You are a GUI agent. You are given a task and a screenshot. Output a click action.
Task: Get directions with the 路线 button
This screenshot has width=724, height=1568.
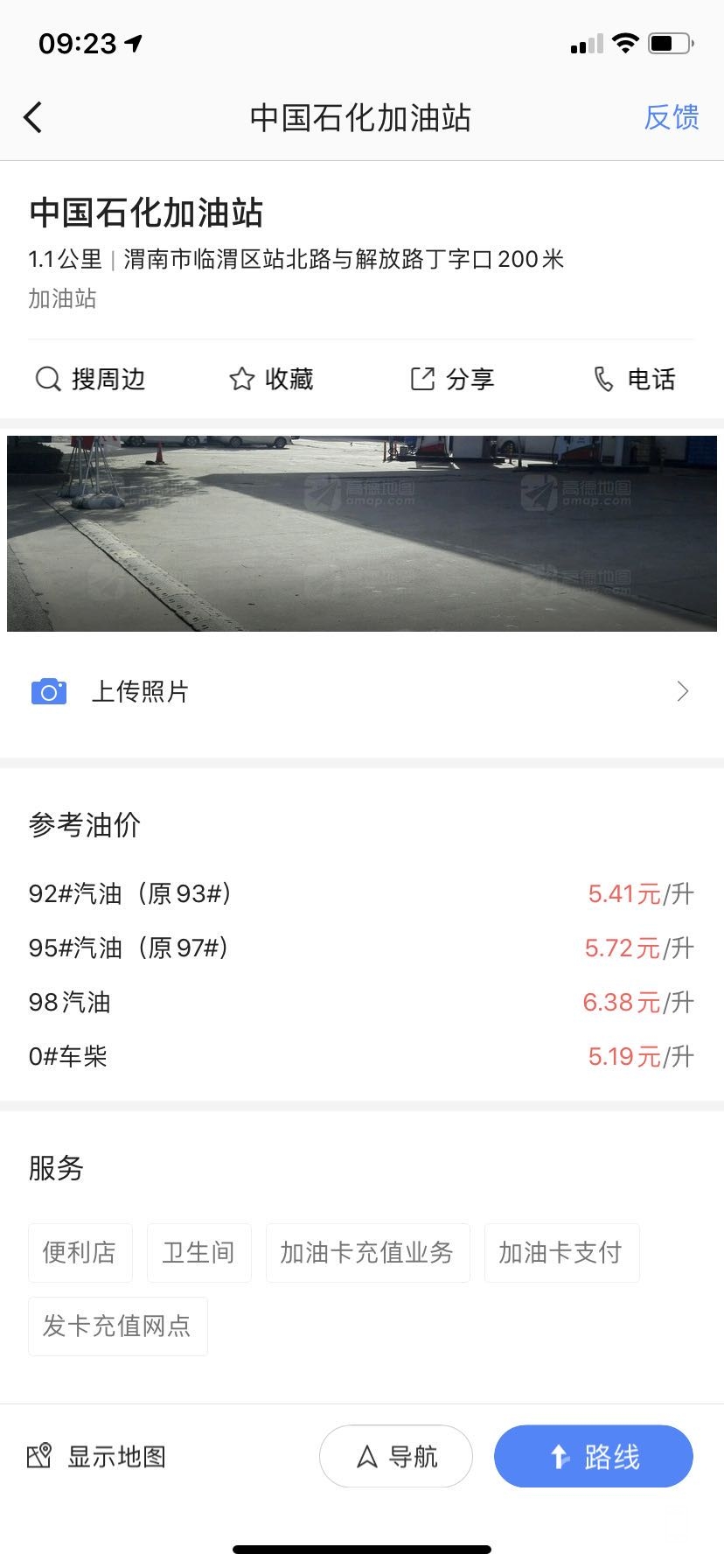[x=593, y=1457]
